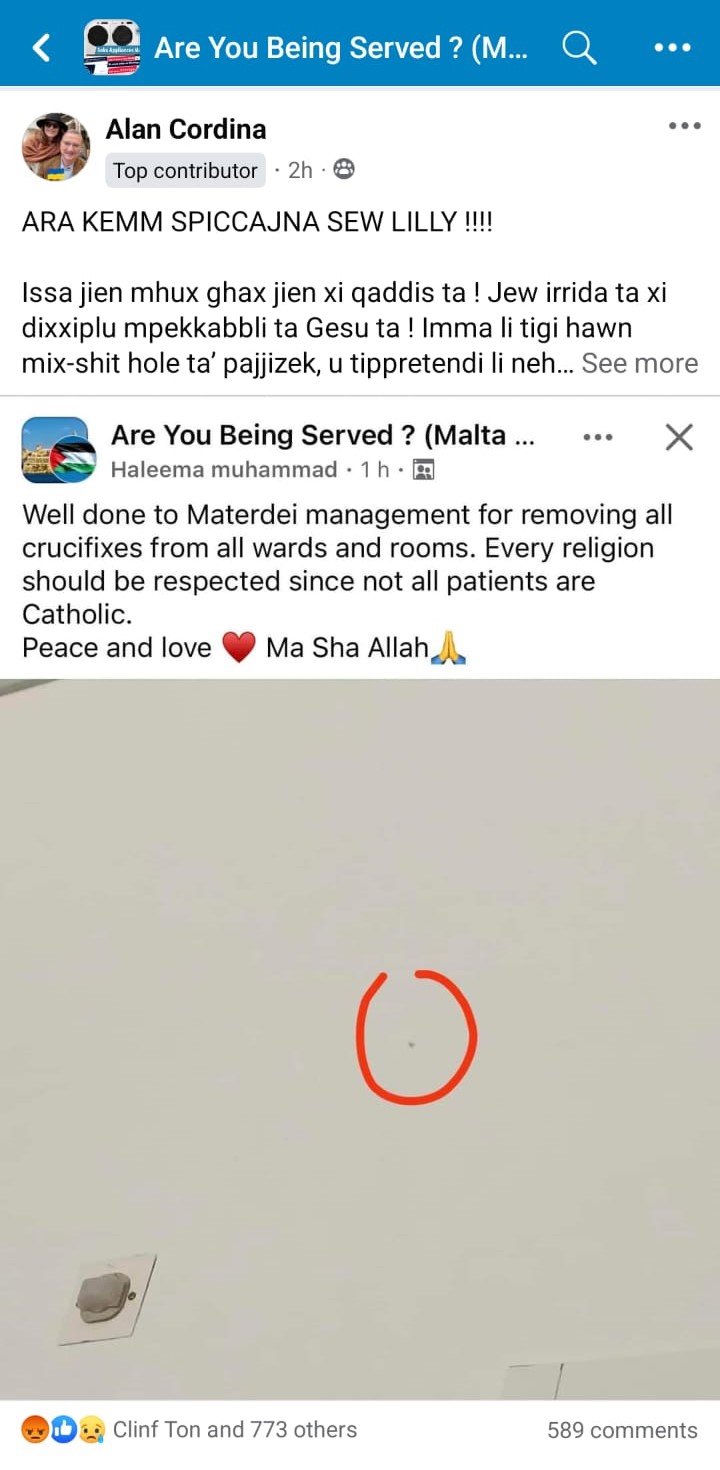Open the shared wall photo
Viewport: 720px width, 1470px height.
coord(360,1040)
